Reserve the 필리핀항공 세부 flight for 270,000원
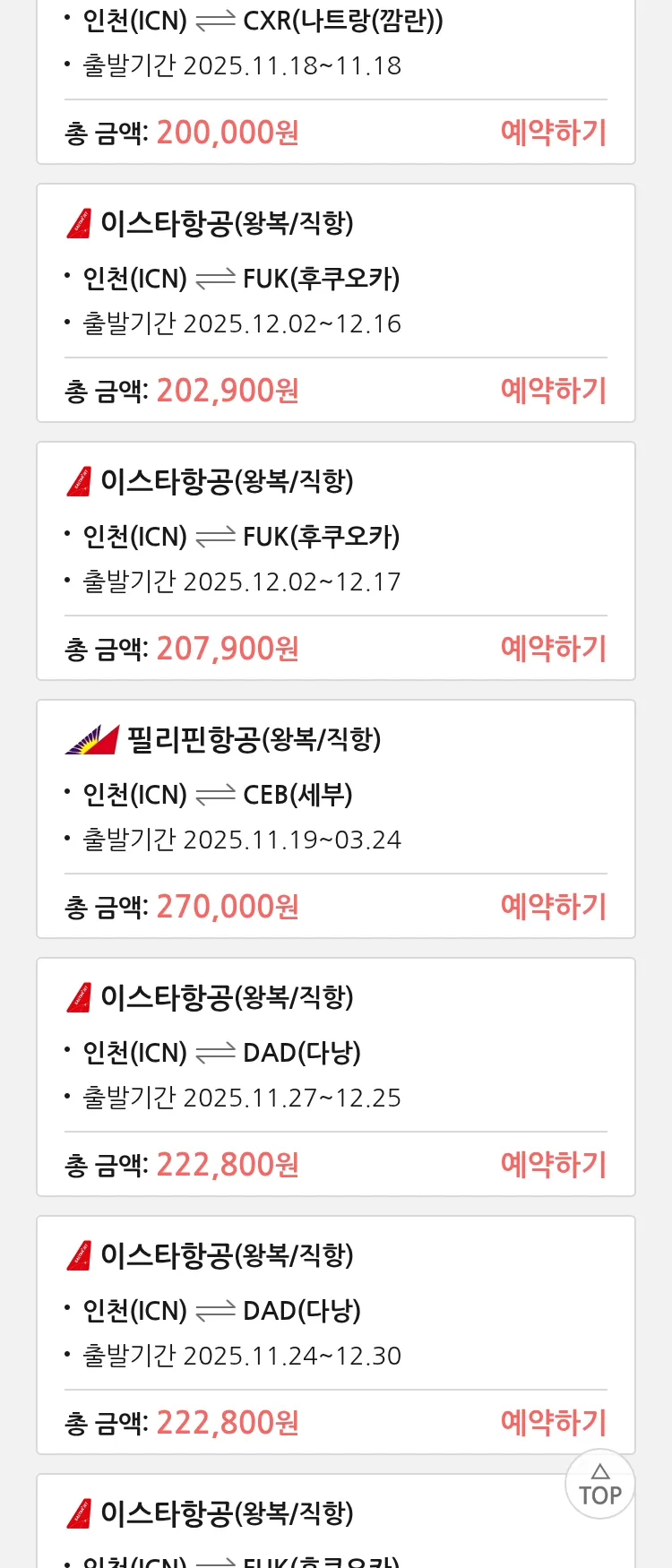The width and height of the screenshot is (672, 1568). pos(553,907)
